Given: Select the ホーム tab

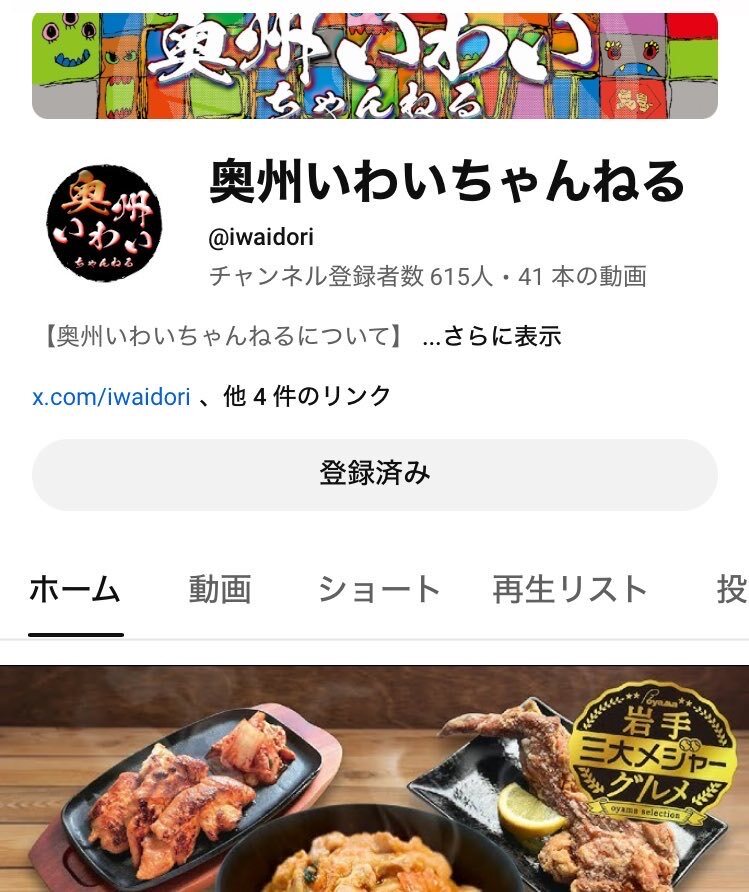Looking at the screenshot, I should pyautogui.click(x=75, y=590).
